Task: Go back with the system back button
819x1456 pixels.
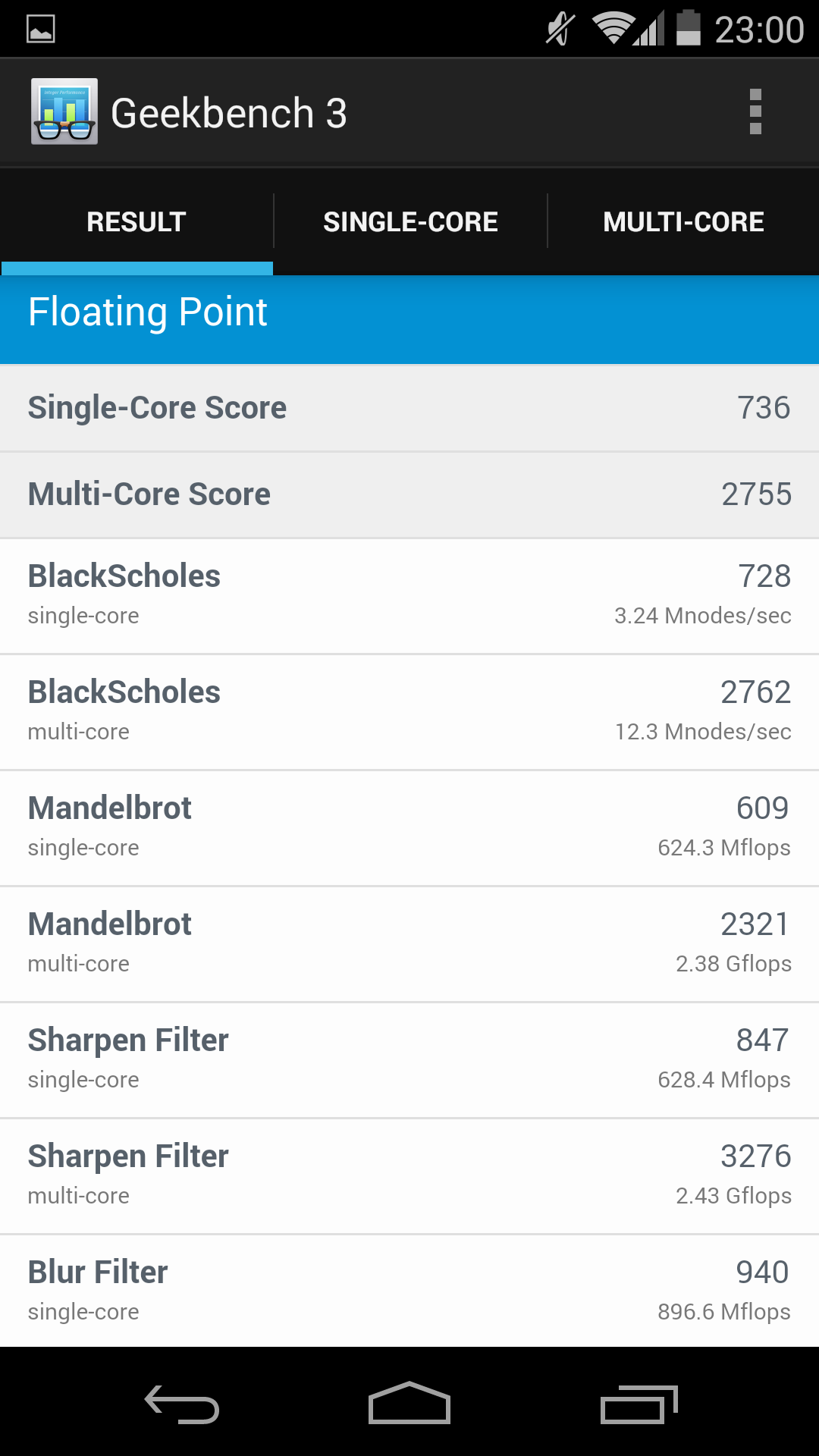Action: coord(182,1404)
